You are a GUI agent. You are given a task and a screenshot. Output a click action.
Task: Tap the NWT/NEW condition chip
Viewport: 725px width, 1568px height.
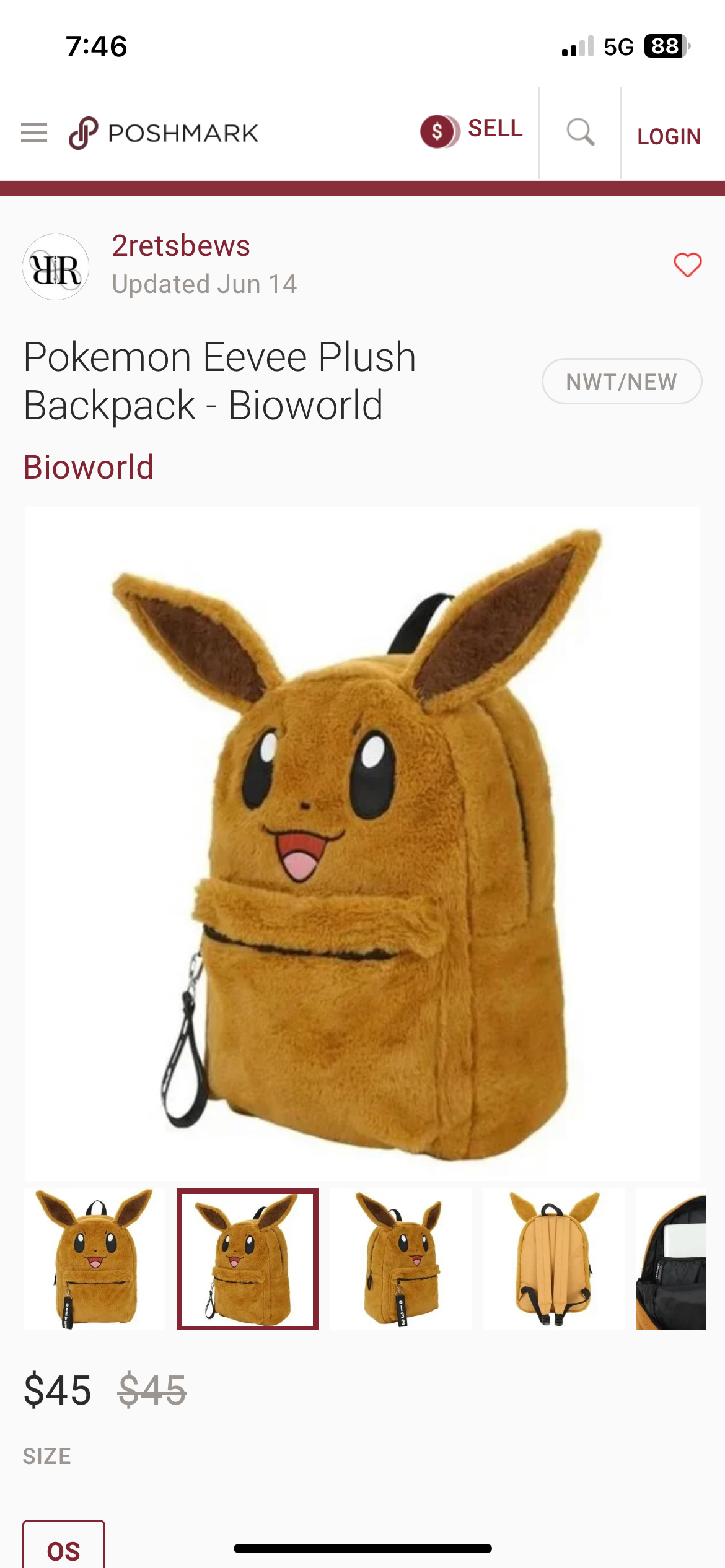click(622, 381)
